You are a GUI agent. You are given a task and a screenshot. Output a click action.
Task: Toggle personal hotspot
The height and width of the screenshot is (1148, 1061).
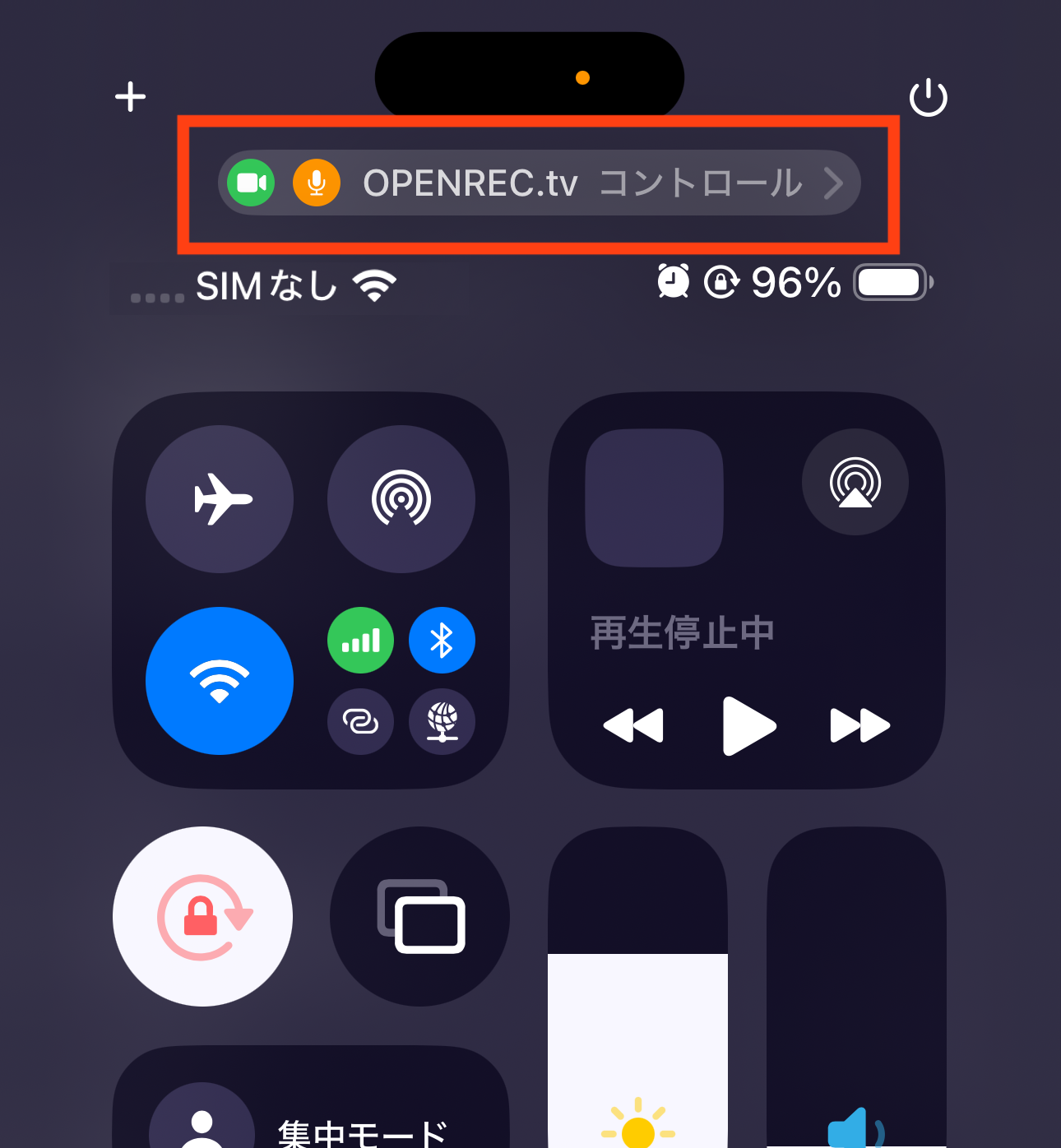360,721
